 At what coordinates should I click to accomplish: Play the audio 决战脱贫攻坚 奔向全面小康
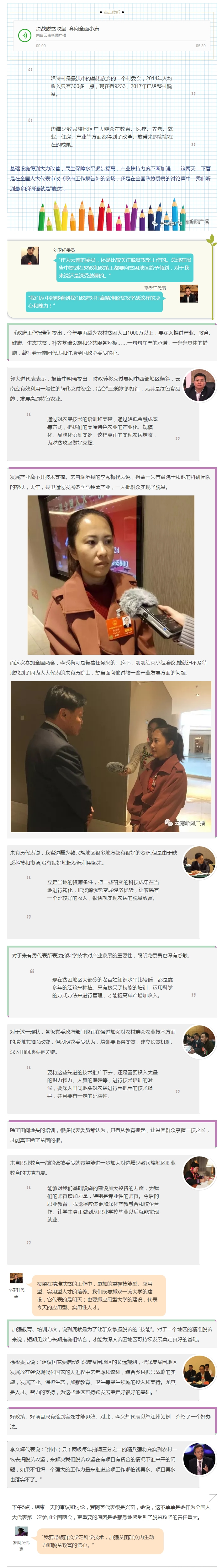24,35
